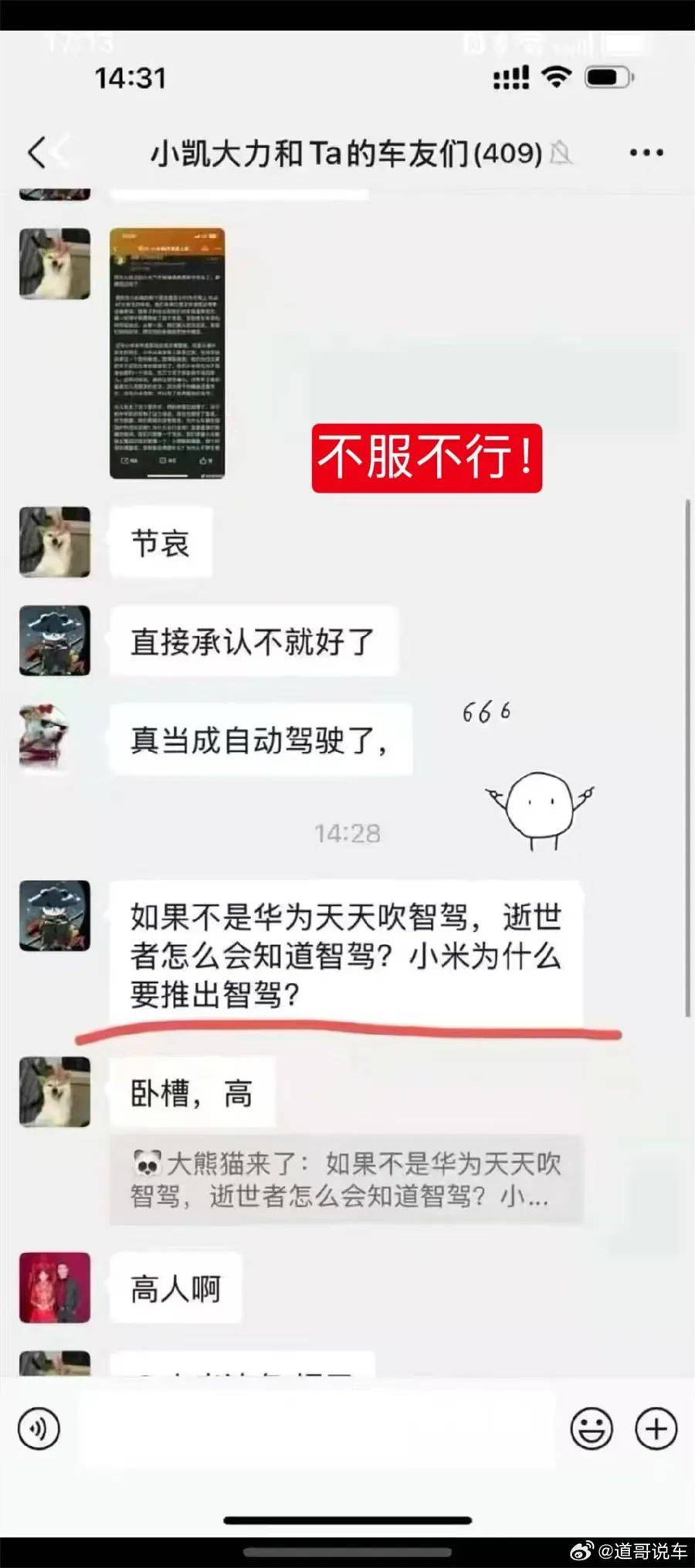
Task: Tap the avatar beside 真当成自动驾驶了
Action: pyautogui.click(x=55, y=738)
